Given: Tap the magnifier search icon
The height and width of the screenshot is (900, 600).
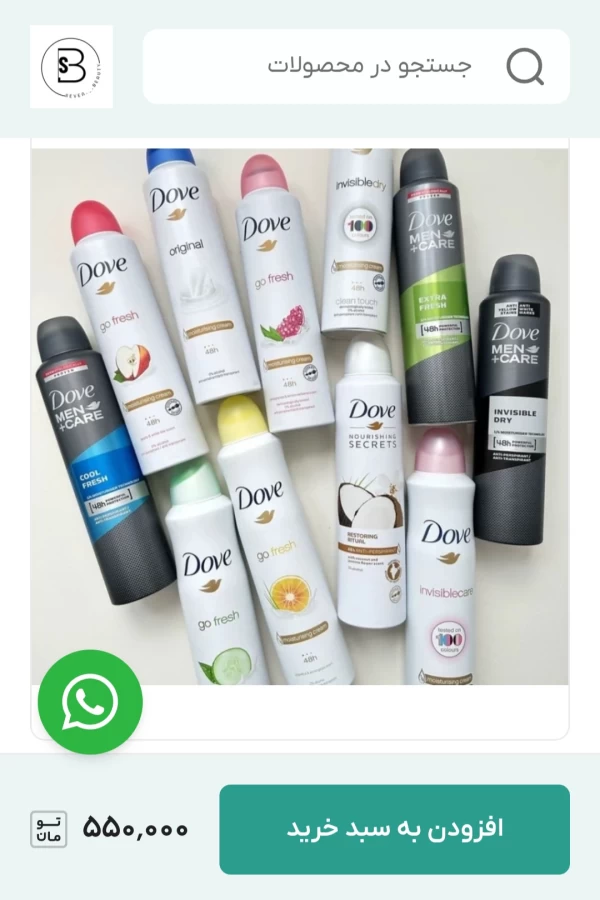Looking at the screenshot, I should coord(525,67).
